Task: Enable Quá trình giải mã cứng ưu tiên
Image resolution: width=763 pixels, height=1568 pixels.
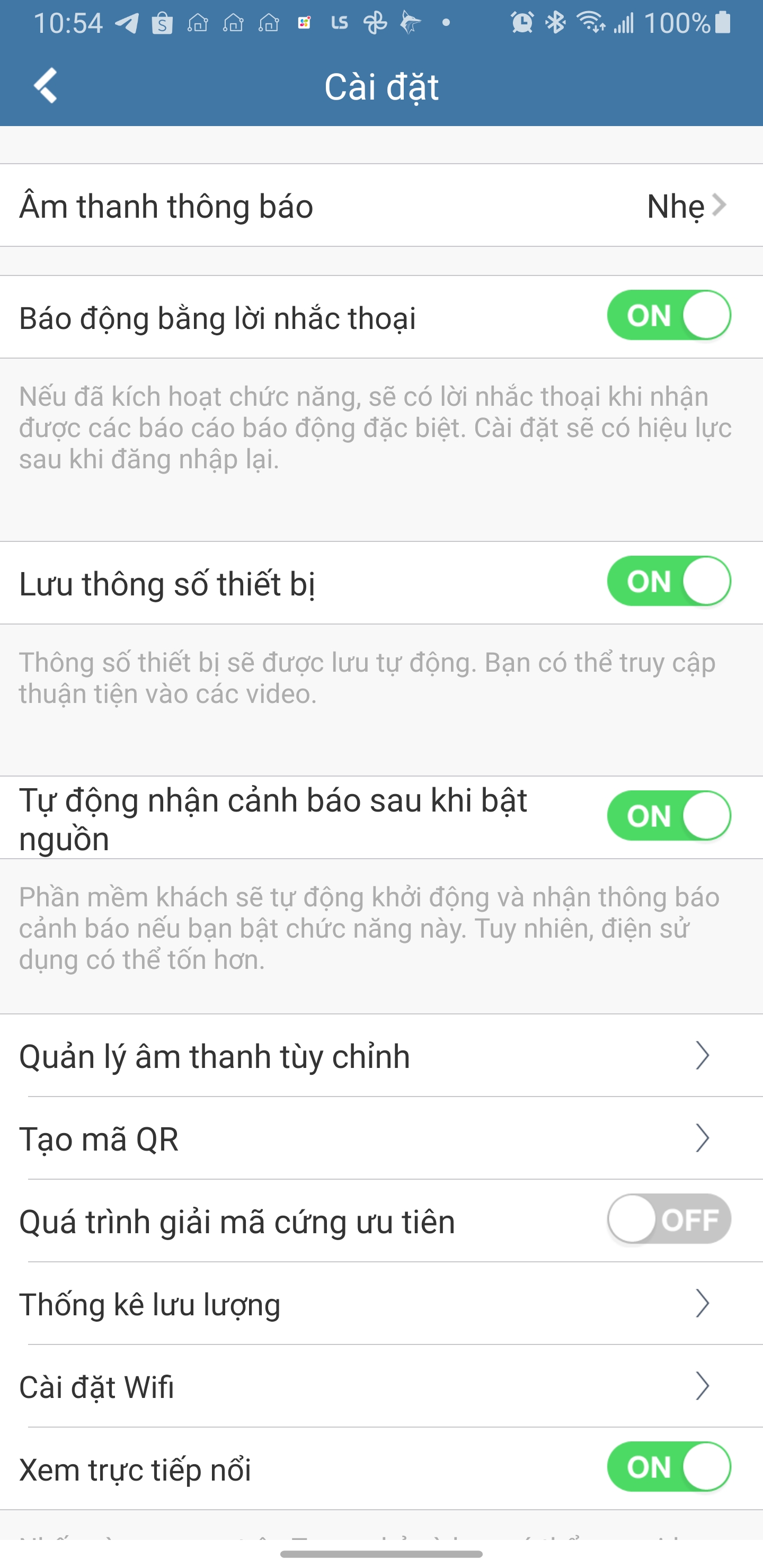Action: tap(669, 1219)
